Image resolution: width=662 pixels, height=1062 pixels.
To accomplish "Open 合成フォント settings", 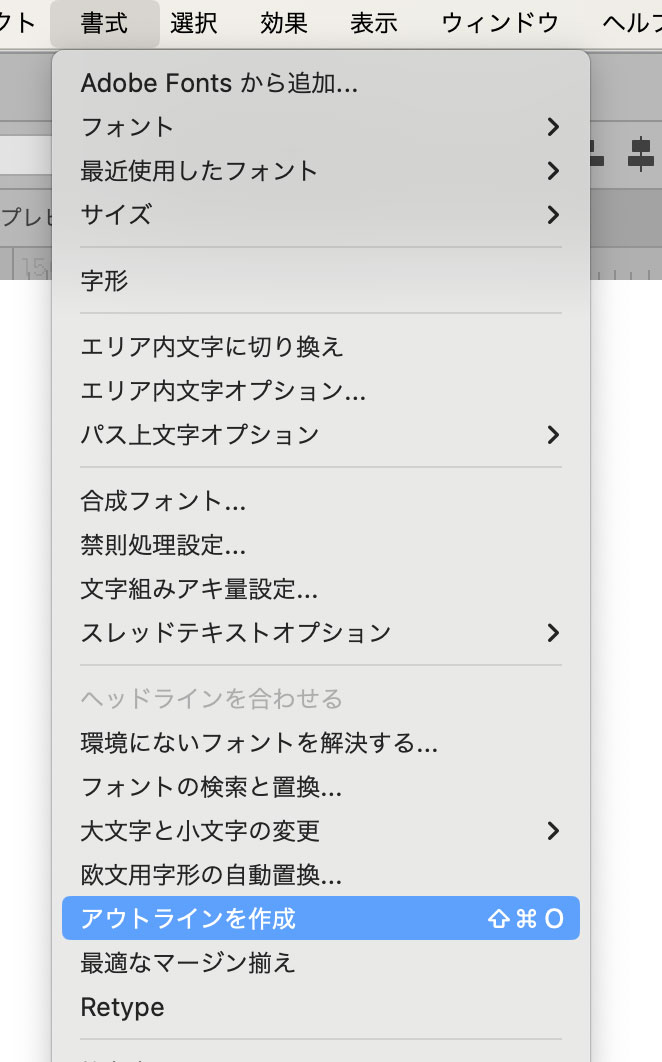I will [163, 501].
